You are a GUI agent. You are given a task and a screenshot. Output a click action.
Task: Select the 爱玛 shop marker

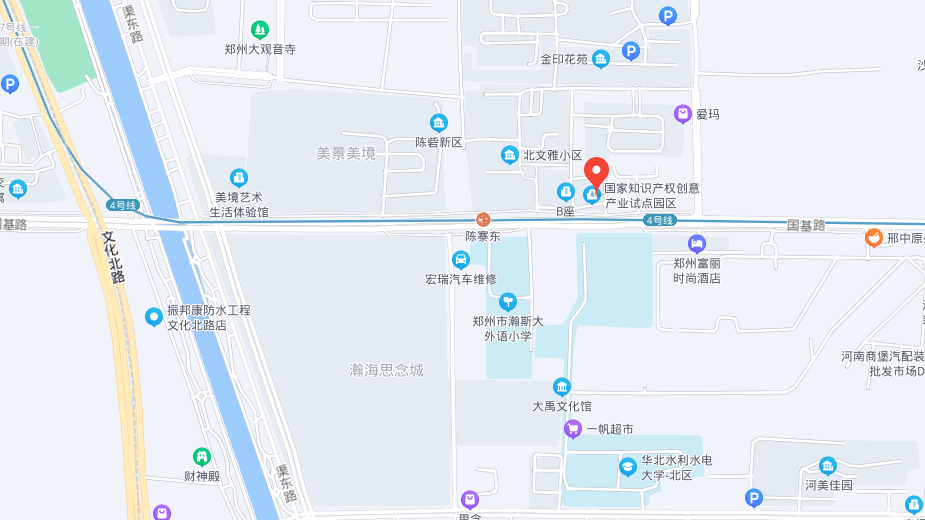point(683,114)
